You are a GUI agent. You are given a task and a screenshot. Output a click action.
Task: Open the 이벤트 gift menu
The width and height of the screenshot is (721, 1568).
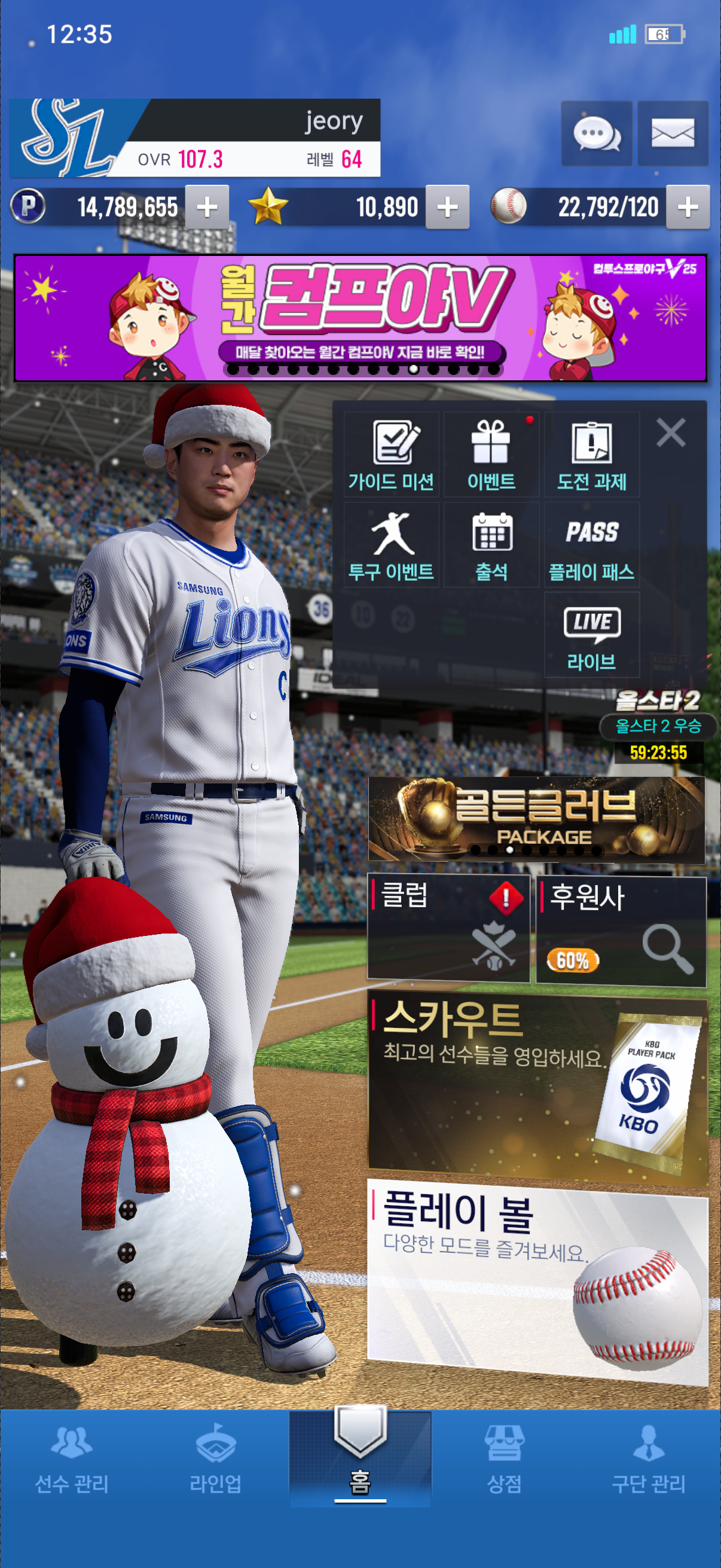coord(491,454)
